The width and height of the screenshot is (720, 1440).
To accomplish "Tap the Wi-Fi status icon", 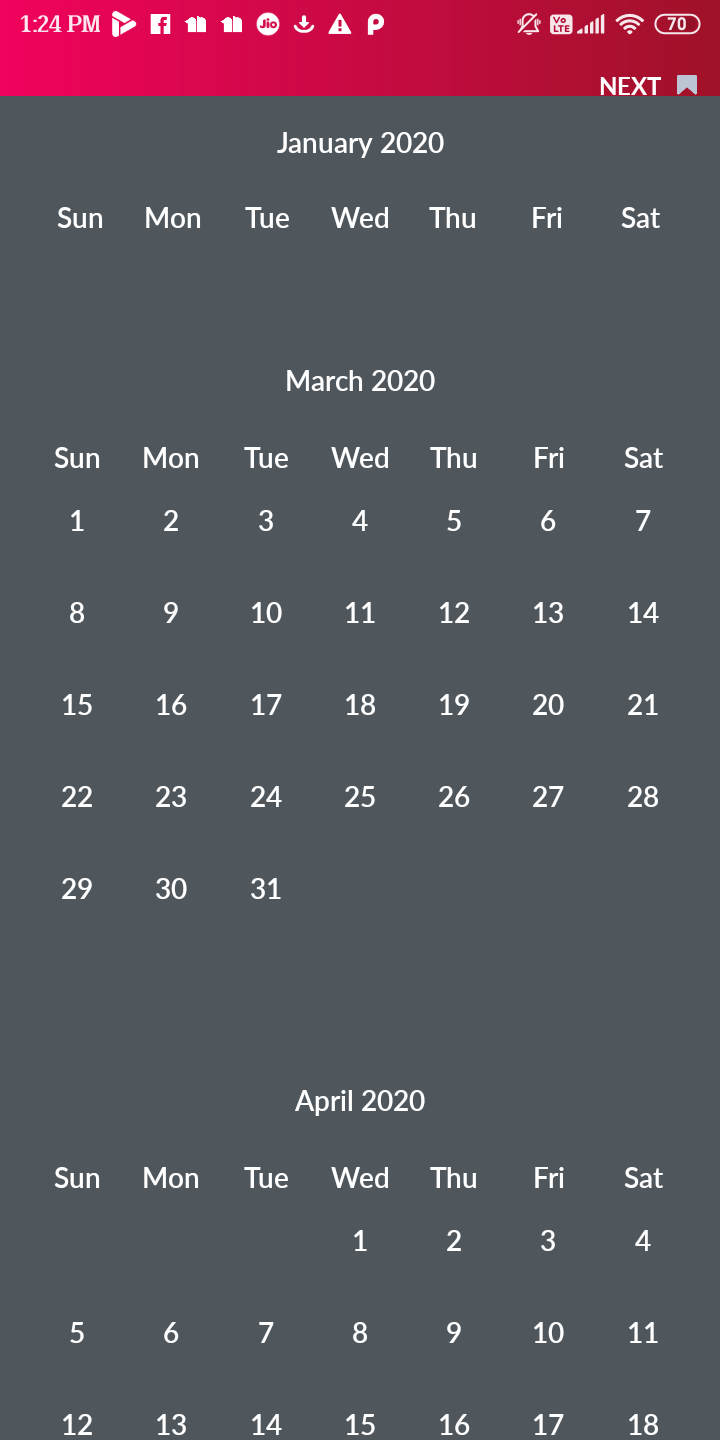I will click(x=629, y=24).
